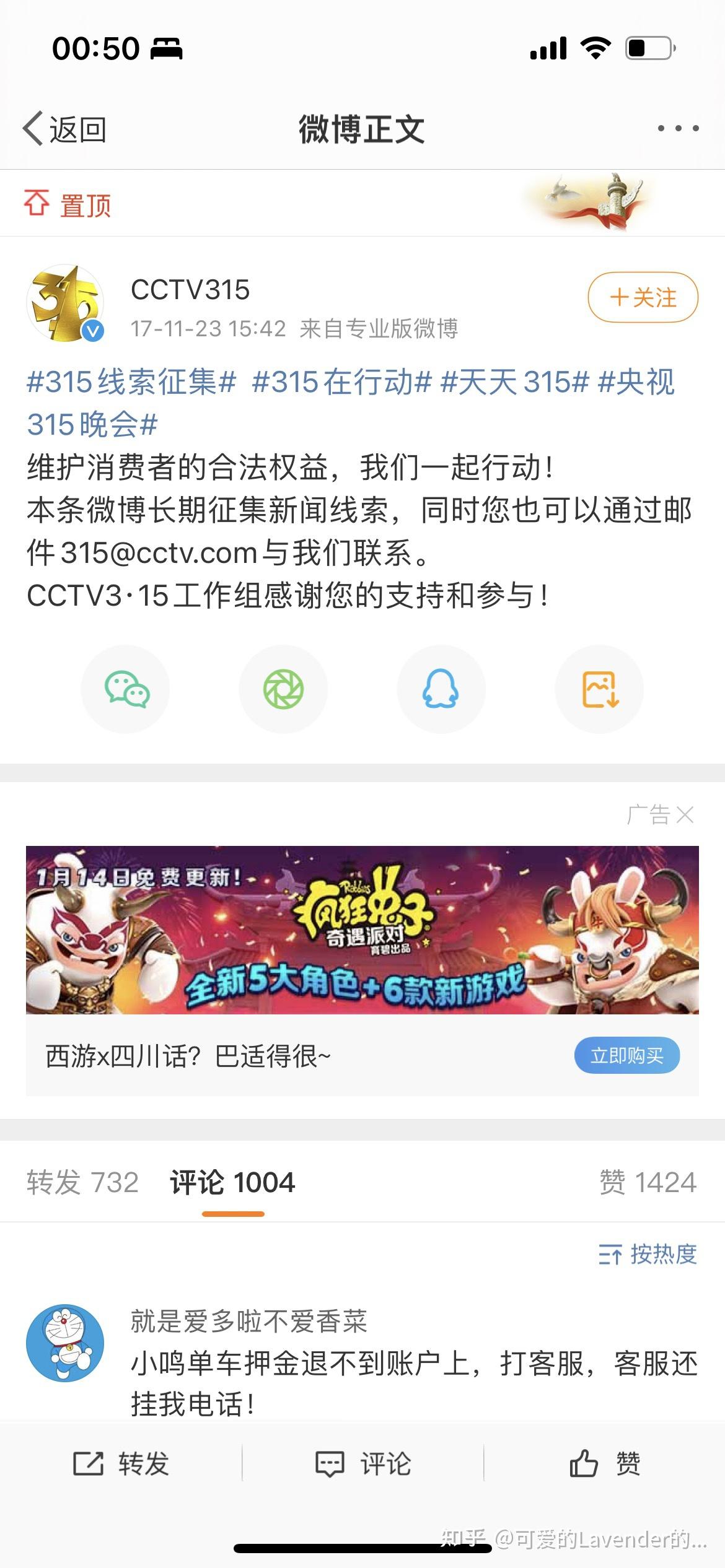This screenshot has height=1568, width=725.
Task: Switch to the 评论 1004 tab
Action: (x=233, y=1182)
